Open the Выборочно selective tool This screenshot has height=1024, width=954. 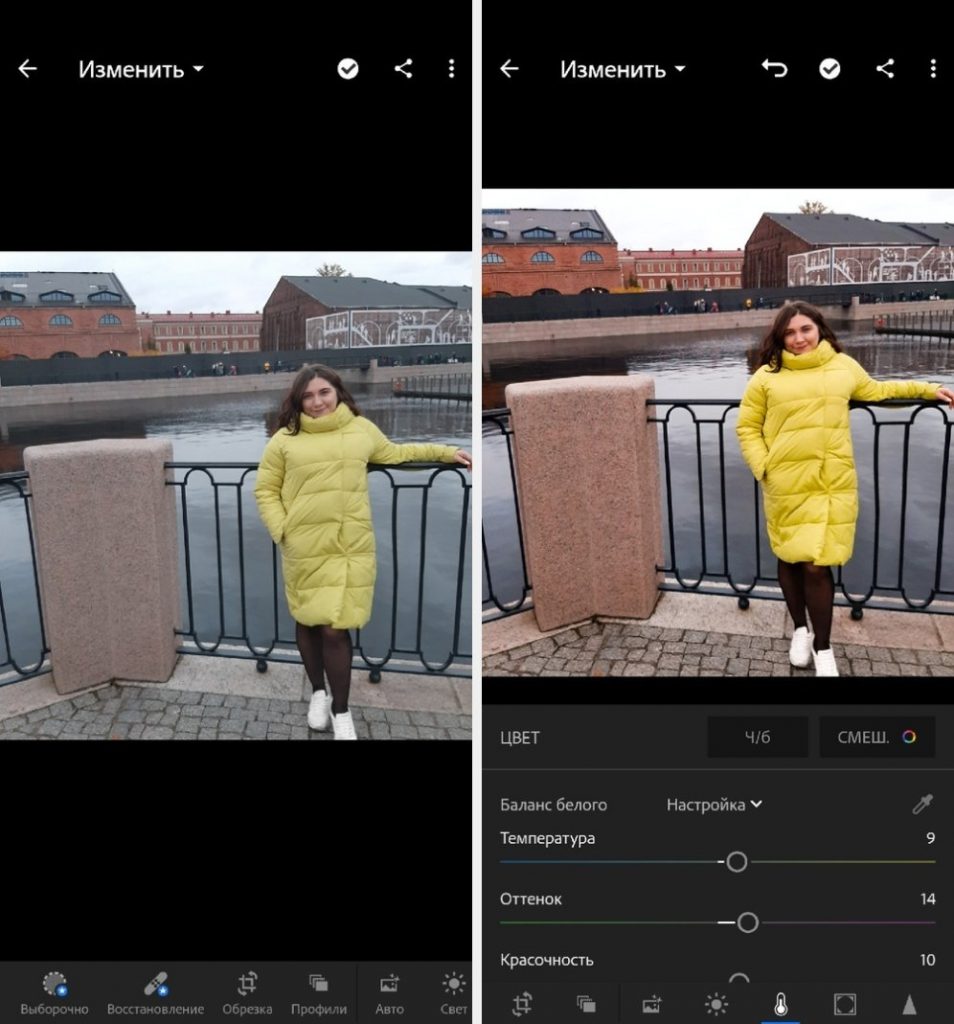click(54, 991)
